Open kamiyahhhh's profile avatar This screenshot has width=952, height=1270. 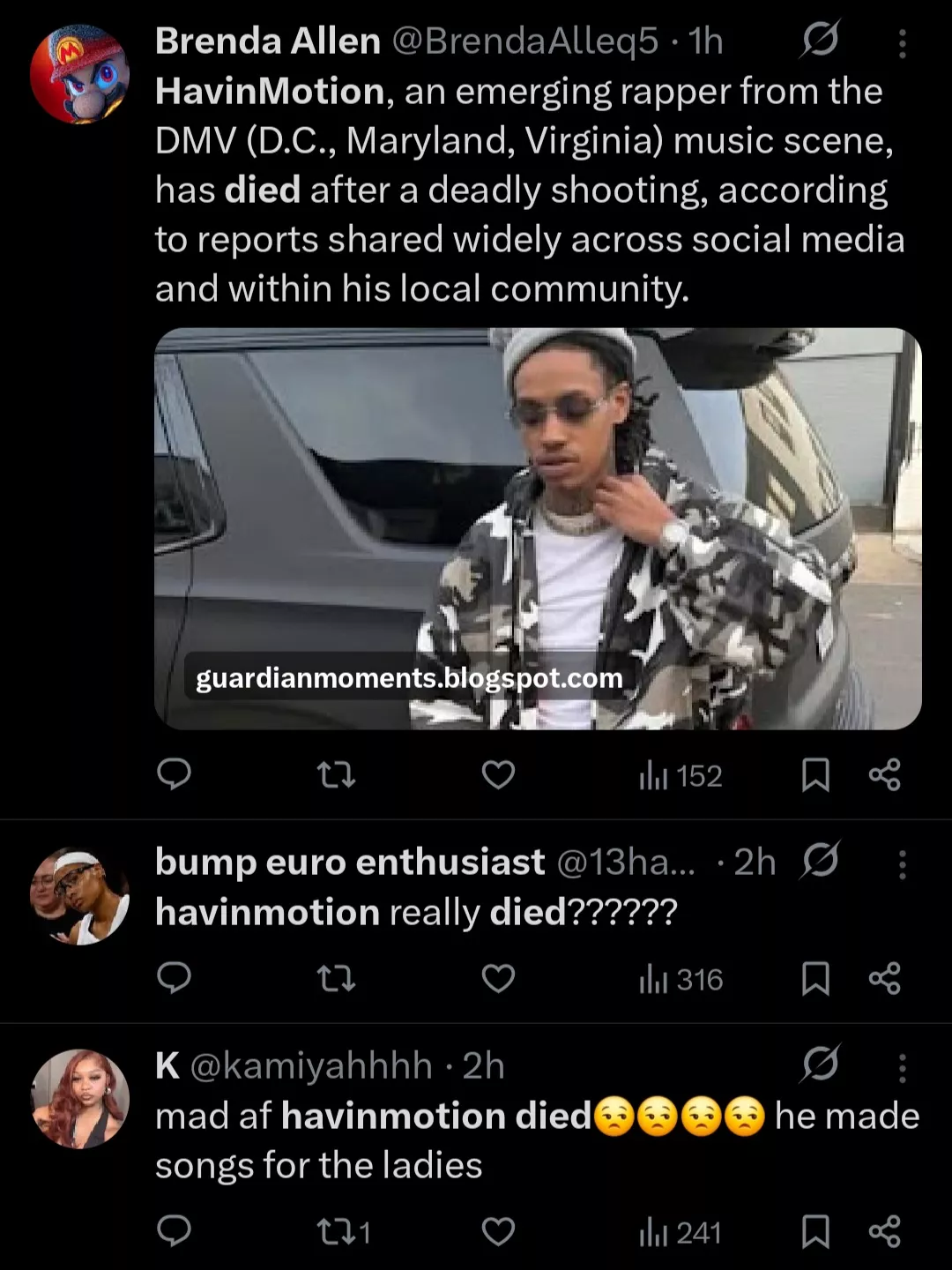(x=79, y=1099)
